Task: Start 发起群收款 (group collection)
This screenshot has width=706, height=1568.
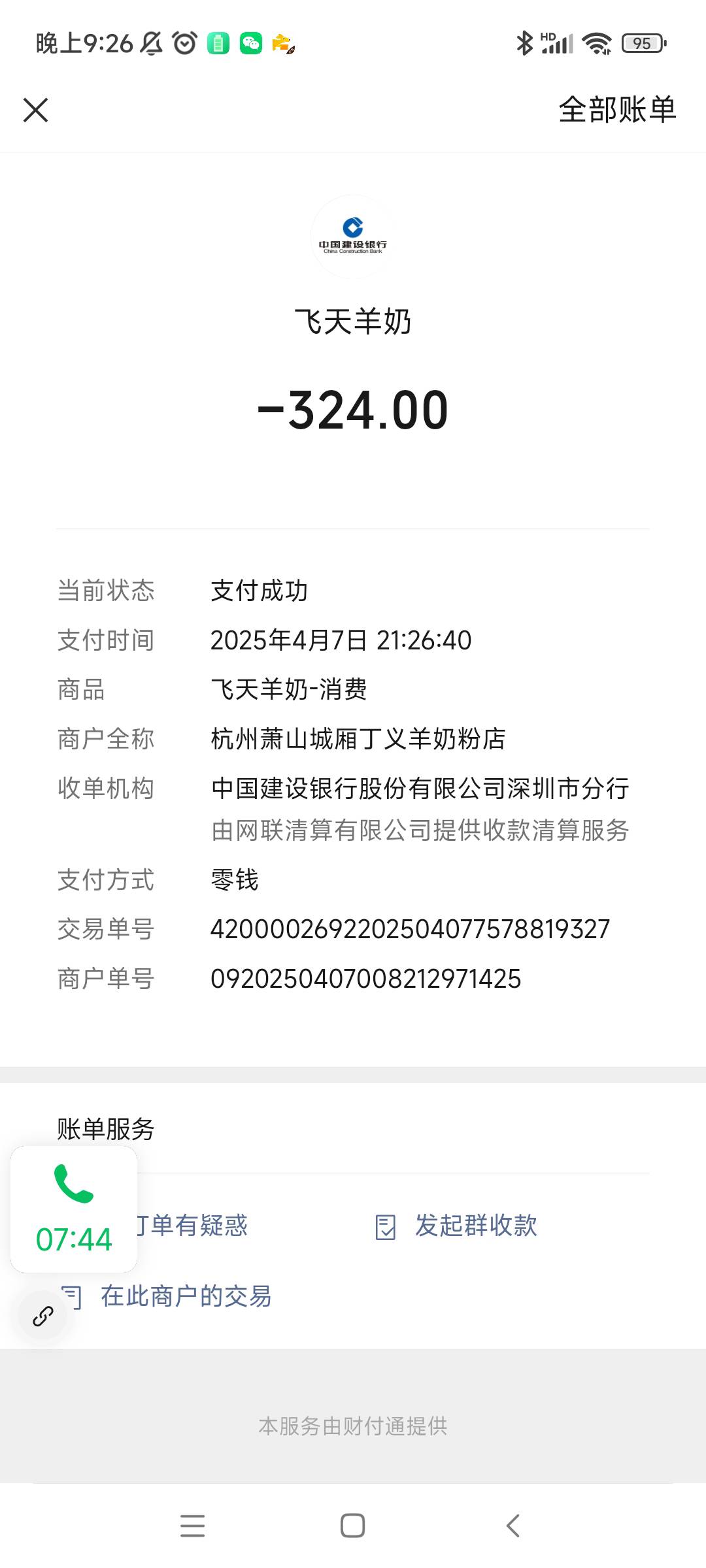Action: pos(475,1226)
